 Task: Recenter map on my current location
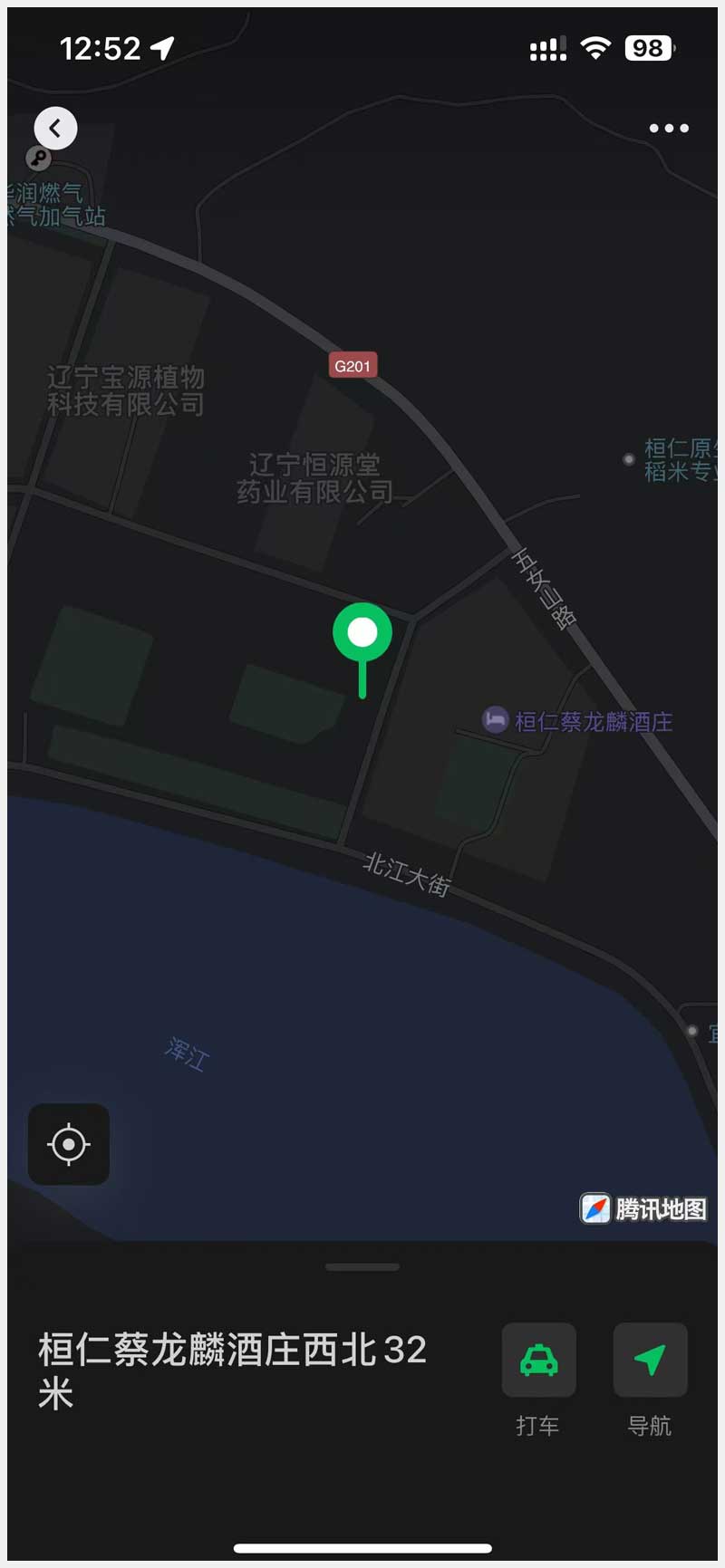(x=69, y=1144)
